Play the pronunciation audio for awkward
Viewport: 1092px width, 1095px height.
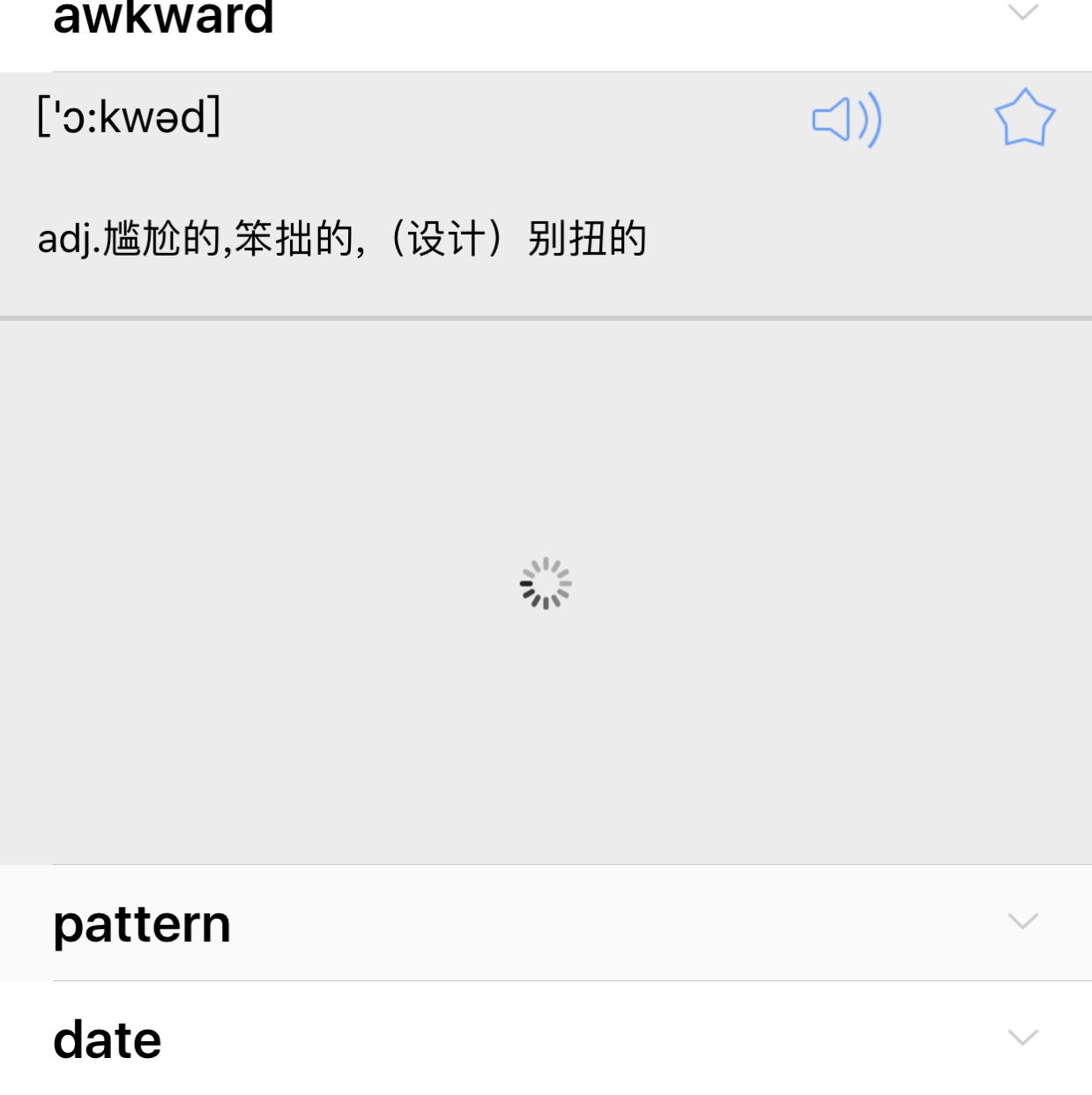tap(846, 119)
